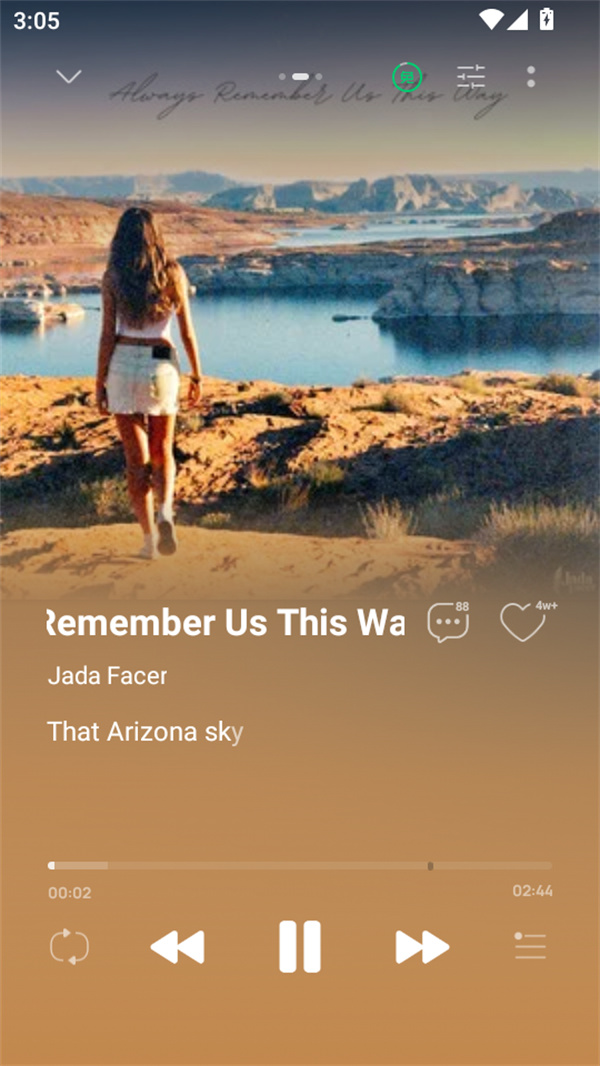Skip to the next track
Screen dimensions: 600x1066
(x=422, y=946)
